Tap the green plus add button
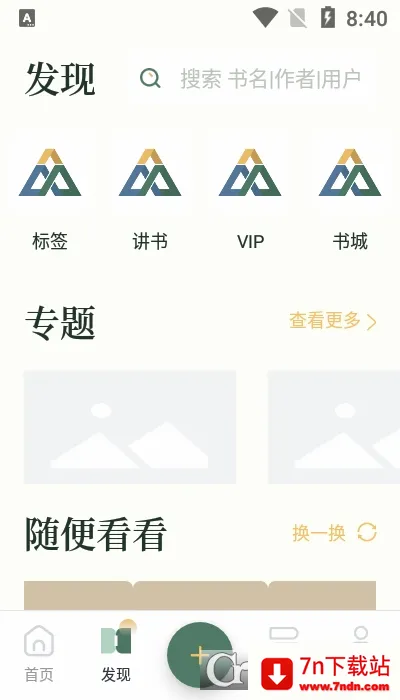 coord(200,655)
